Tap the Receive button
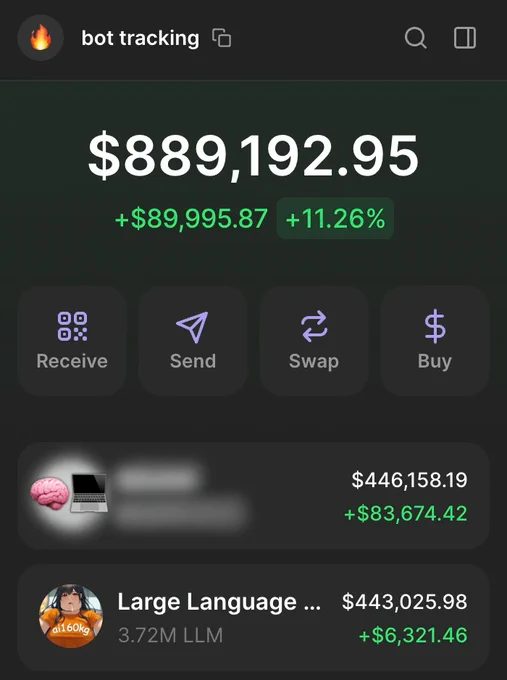507x680 pixels. tap(72, 340)
